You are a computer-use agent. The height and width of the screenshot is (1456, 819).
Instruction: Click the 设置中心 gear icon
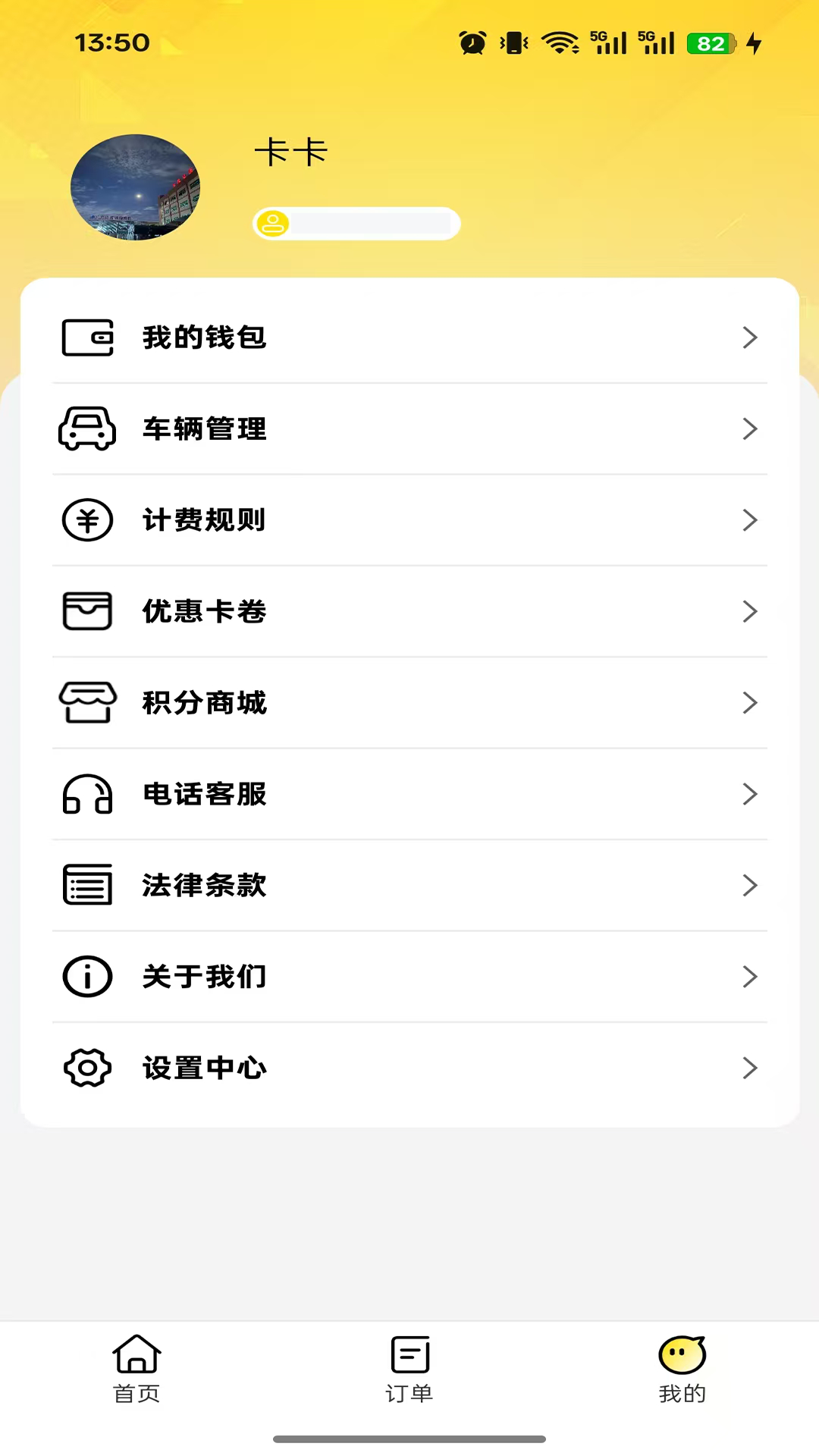point(86,1068)
